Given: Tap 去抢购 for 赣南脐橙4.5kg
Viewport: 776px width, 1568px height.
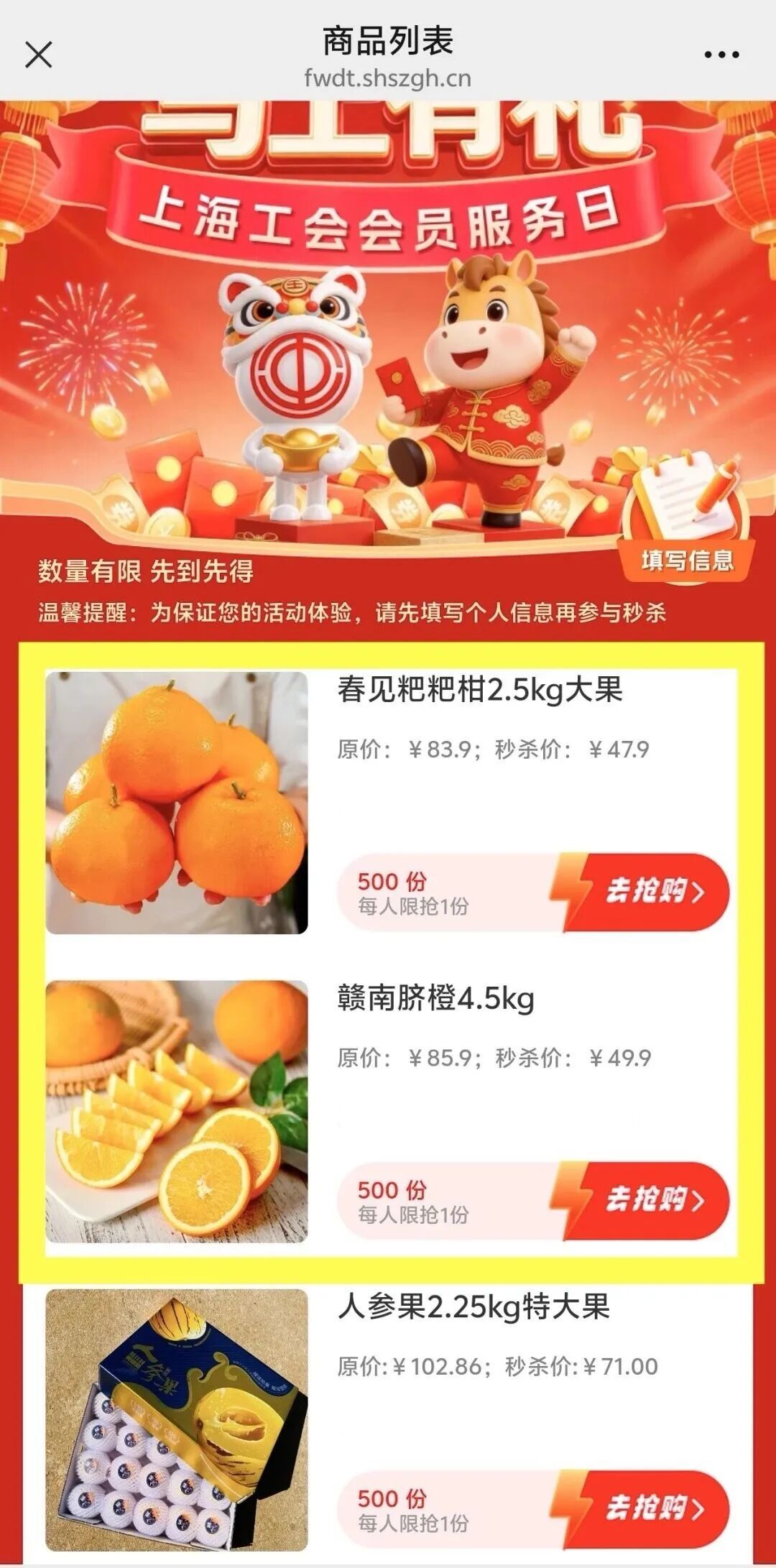Looking at the screenshot, I should (x=647, y=1200).
